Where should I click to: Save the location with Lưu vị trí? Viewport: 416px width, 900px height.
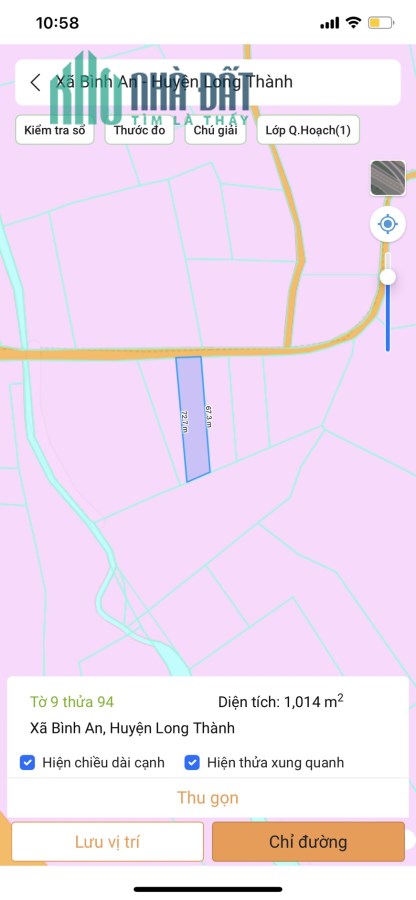pyautogui.click(x=107, y=841)
